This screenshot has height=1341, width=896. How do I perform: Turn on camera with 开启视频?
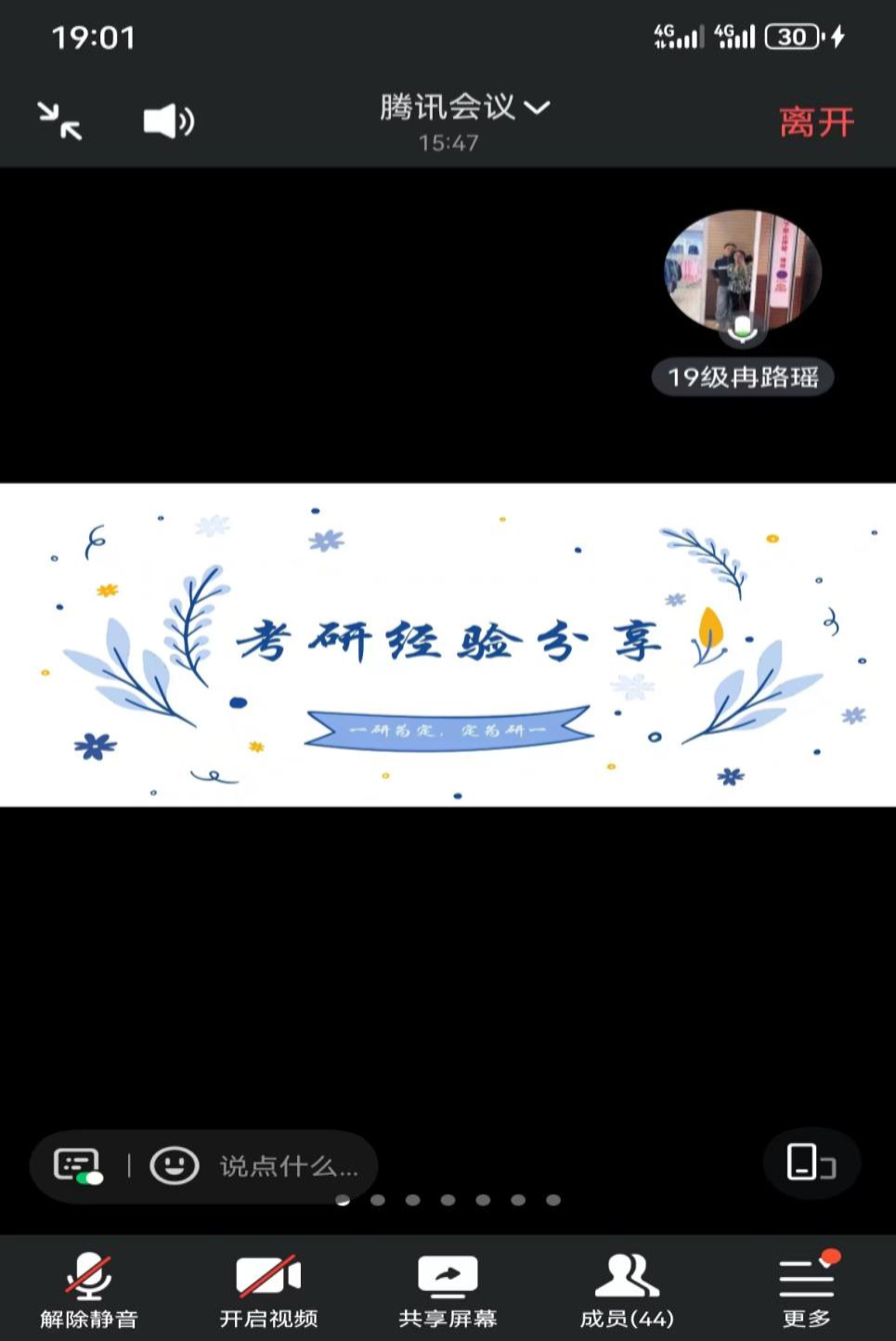click(268, 1289)
